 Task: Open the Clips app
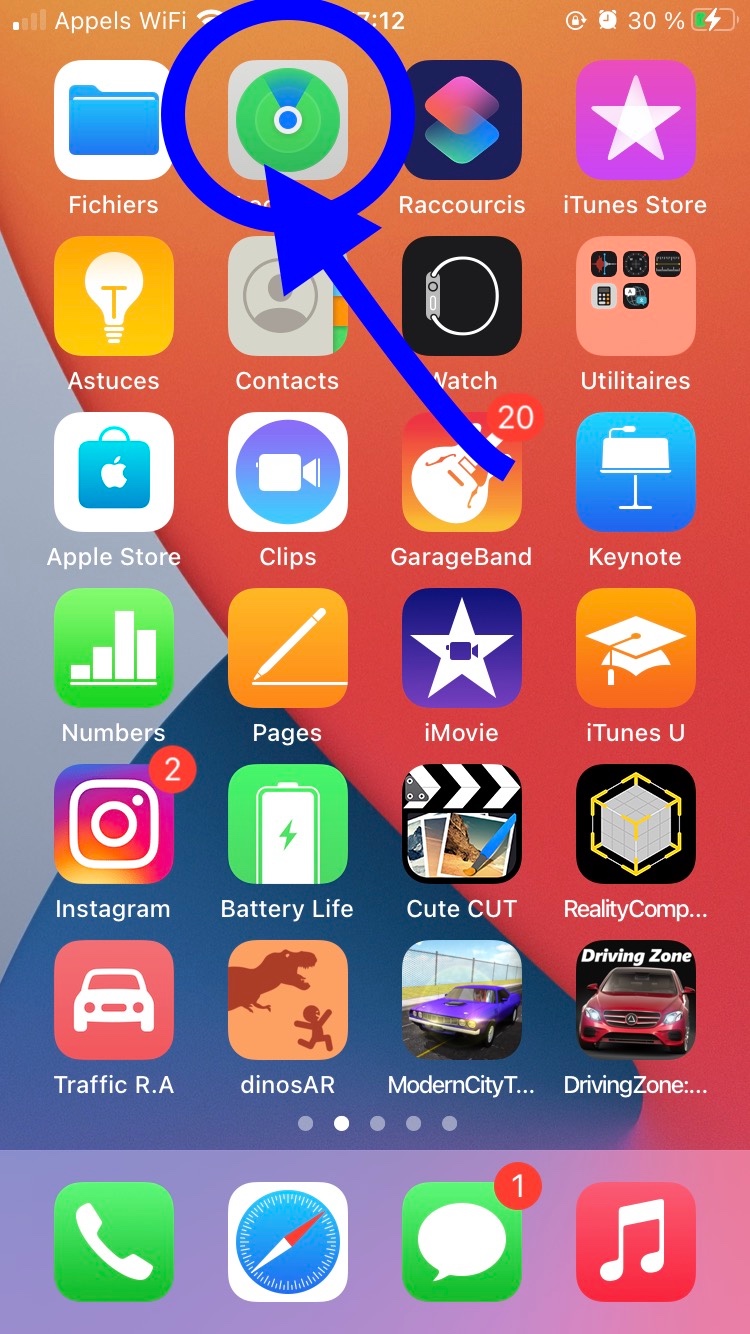click(287, 472)
